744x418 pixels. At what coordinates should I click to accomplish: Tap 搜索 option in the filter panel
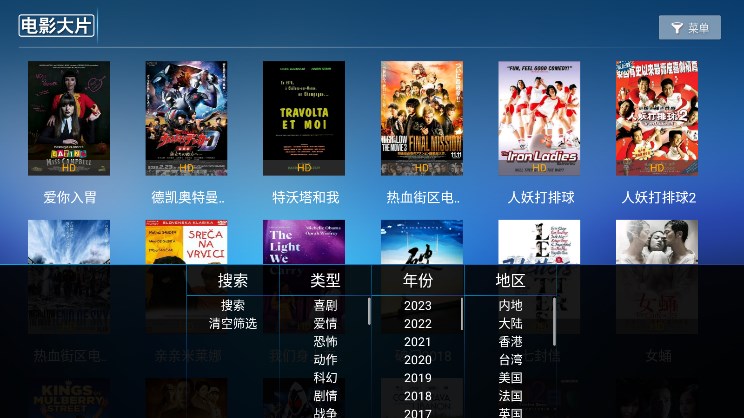233,306
